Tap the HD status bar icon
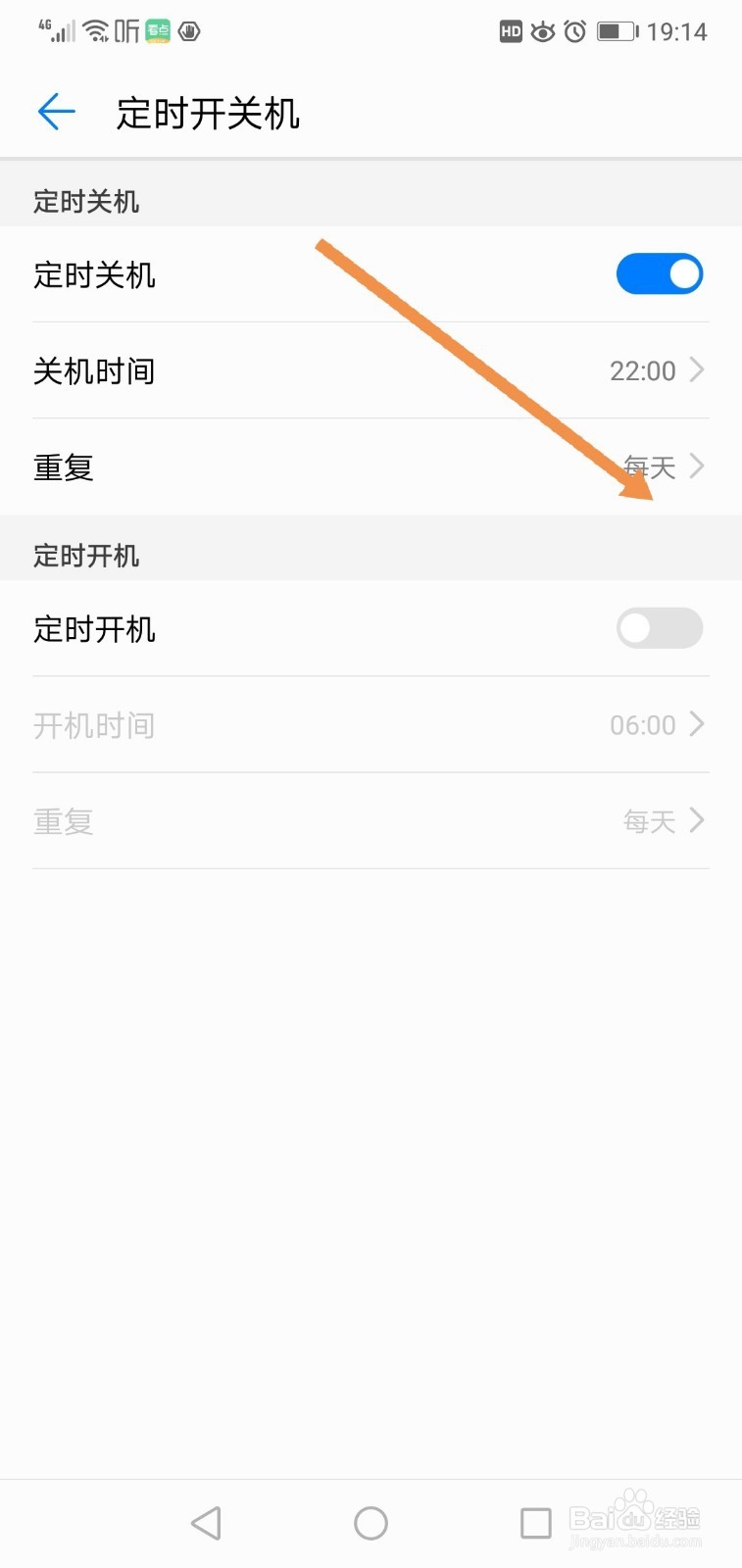The height and width of the screenshot is (1568, 742). pyautogui.click(x=510, y=31)
